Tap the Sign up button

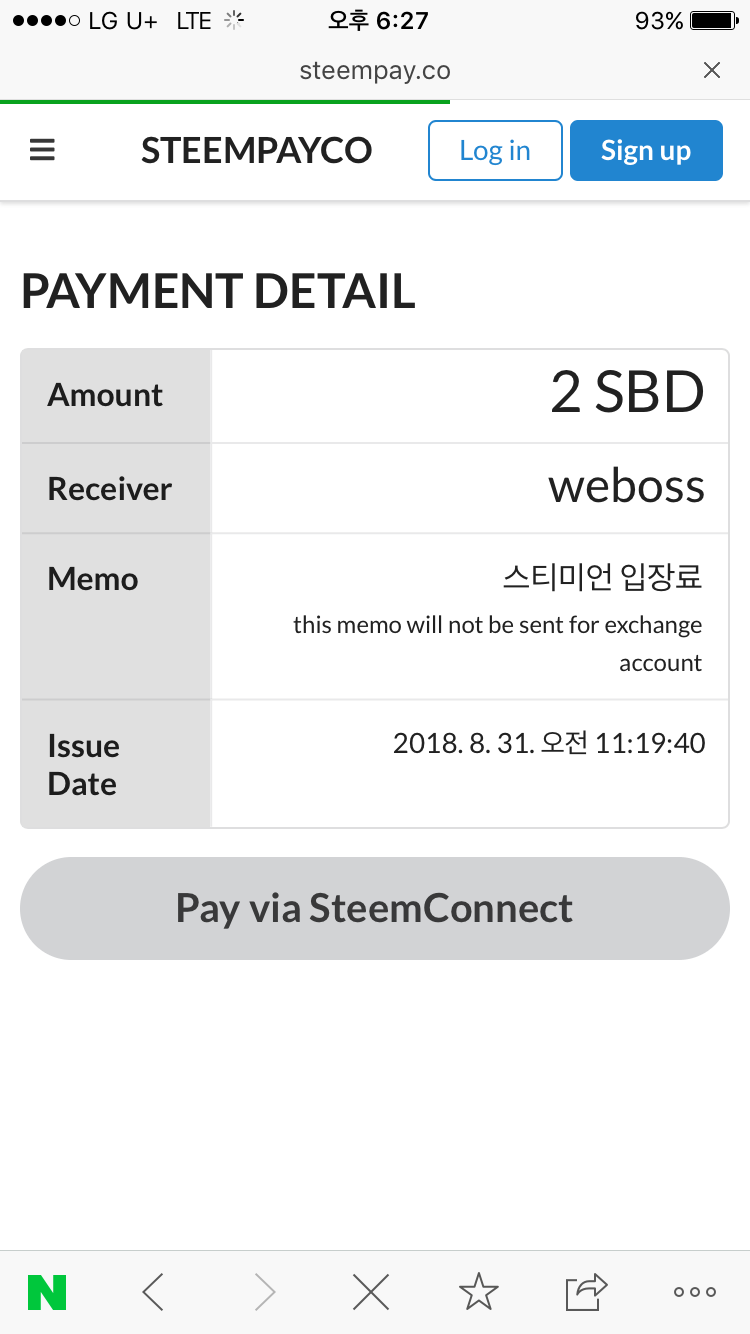646,151
